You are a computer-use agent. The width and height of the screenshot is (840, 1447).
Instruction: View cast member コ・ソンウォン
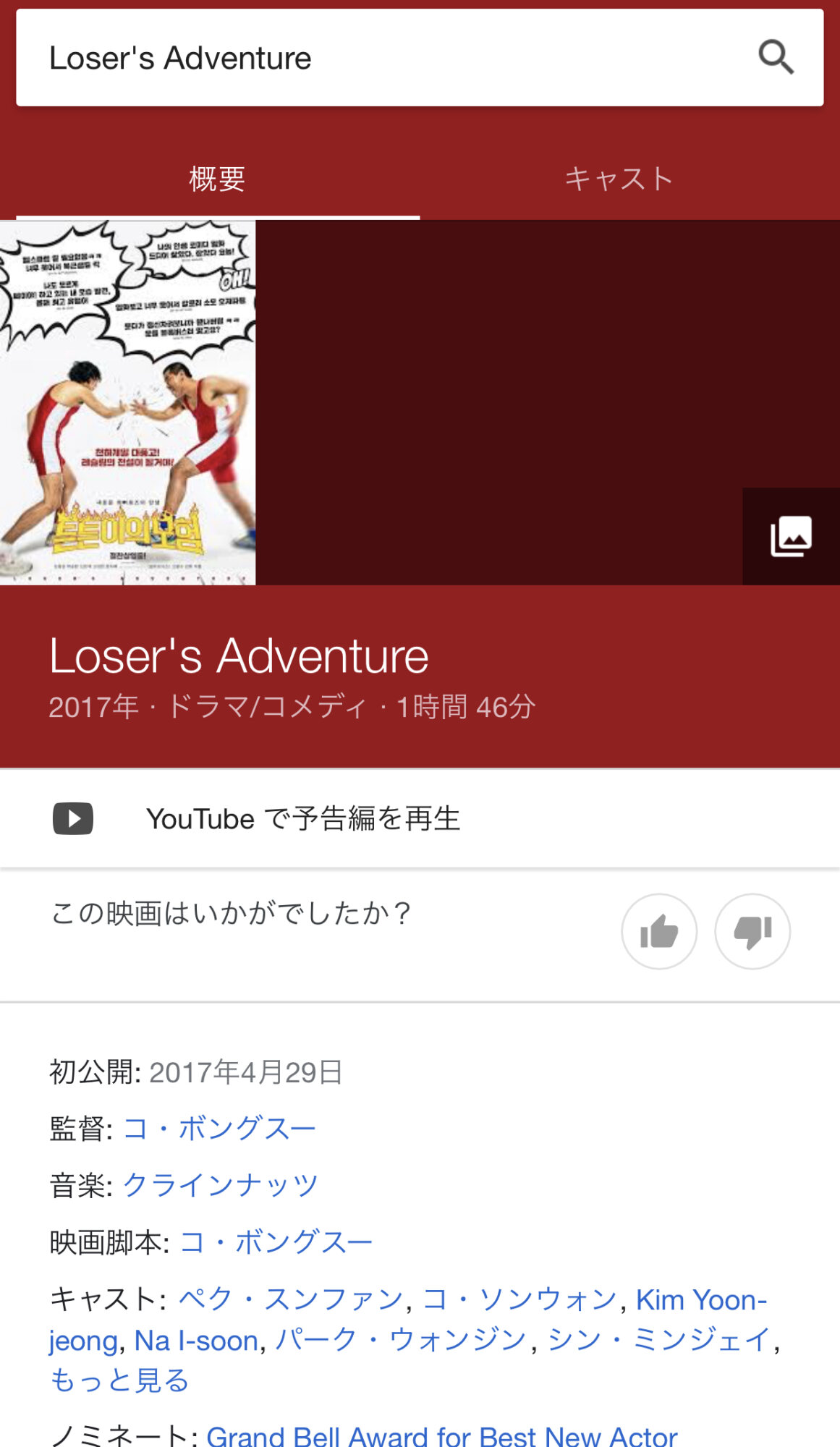[x=519, y=1299]
